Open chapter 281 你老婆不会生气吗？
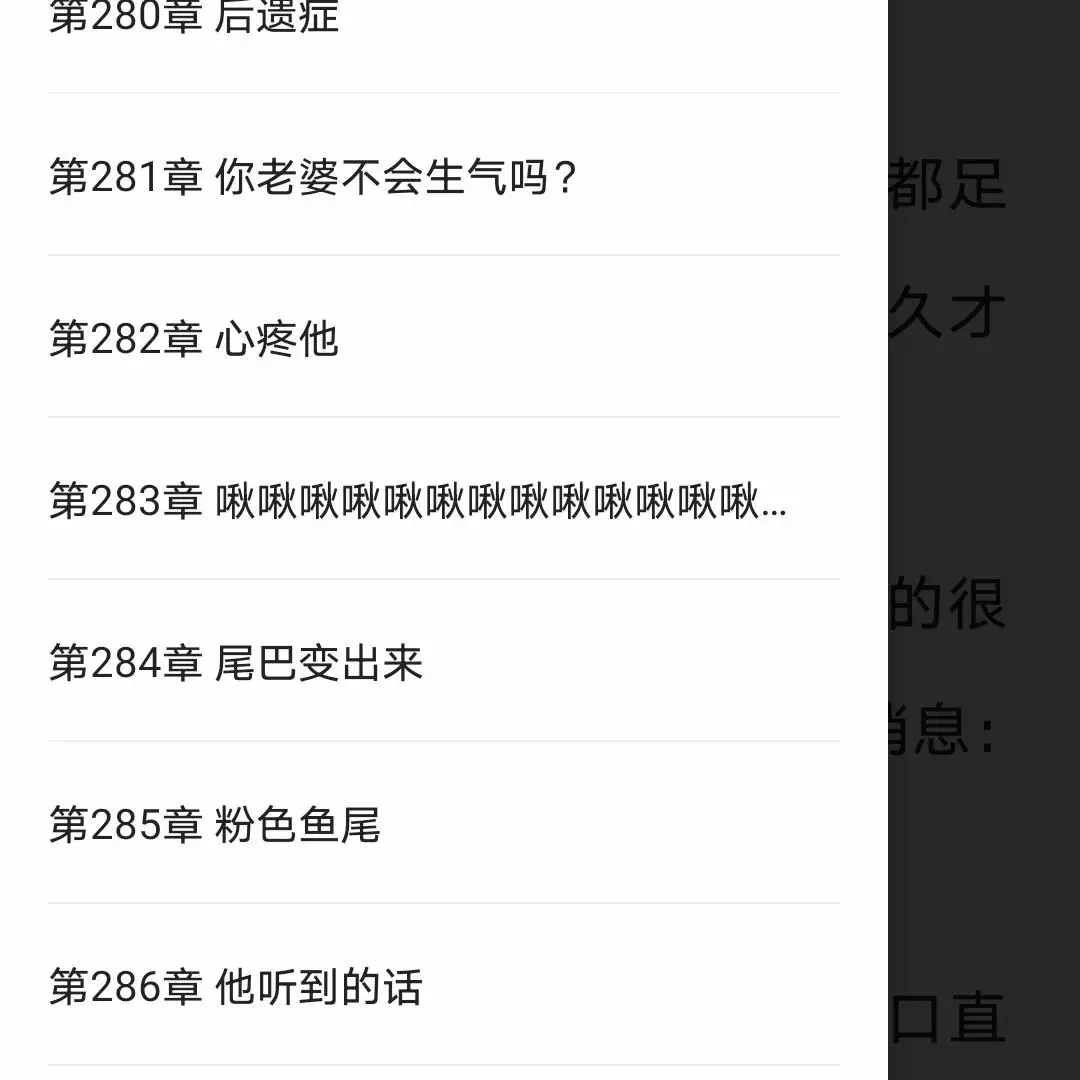This screenshot has width=1080, height=1080. [x=313, y=177]
